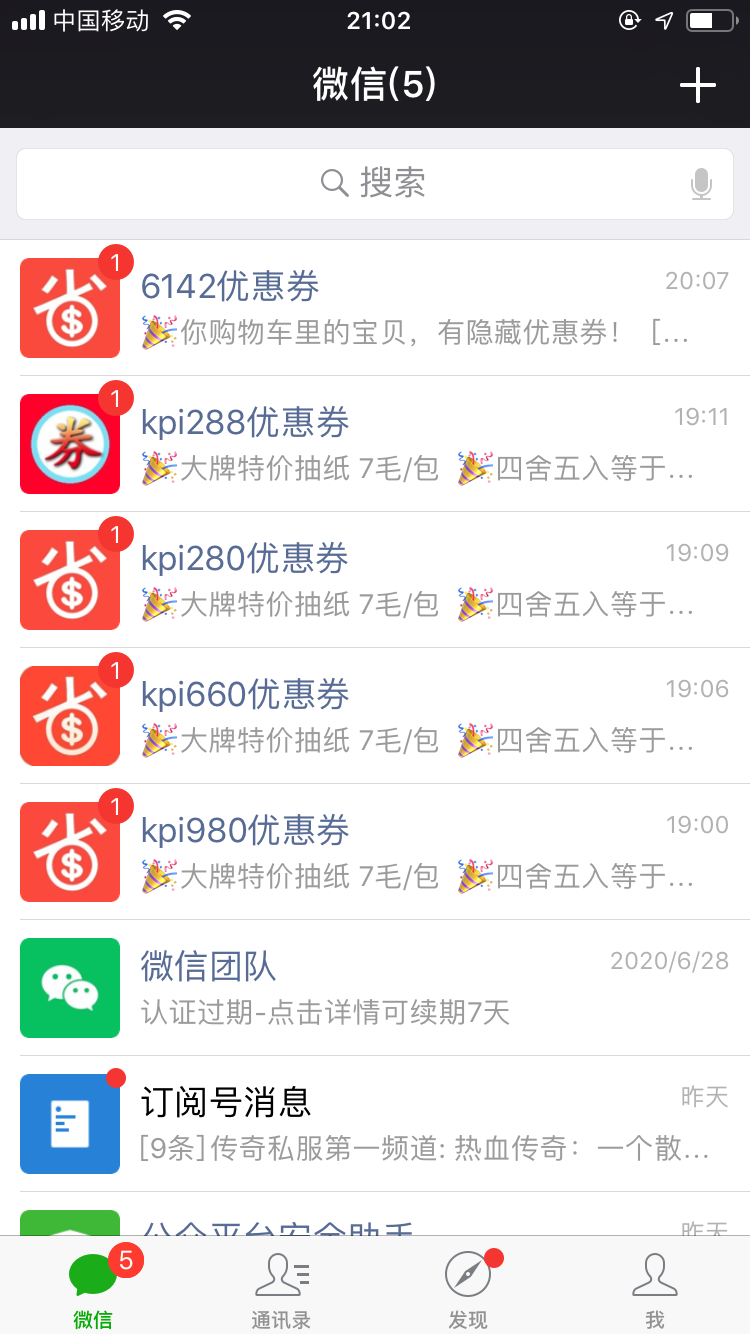The height and width of the screenshot is (1334, 750).
Task: Open 订阅号消息 subscription messages
Action: pos(375,1124)
